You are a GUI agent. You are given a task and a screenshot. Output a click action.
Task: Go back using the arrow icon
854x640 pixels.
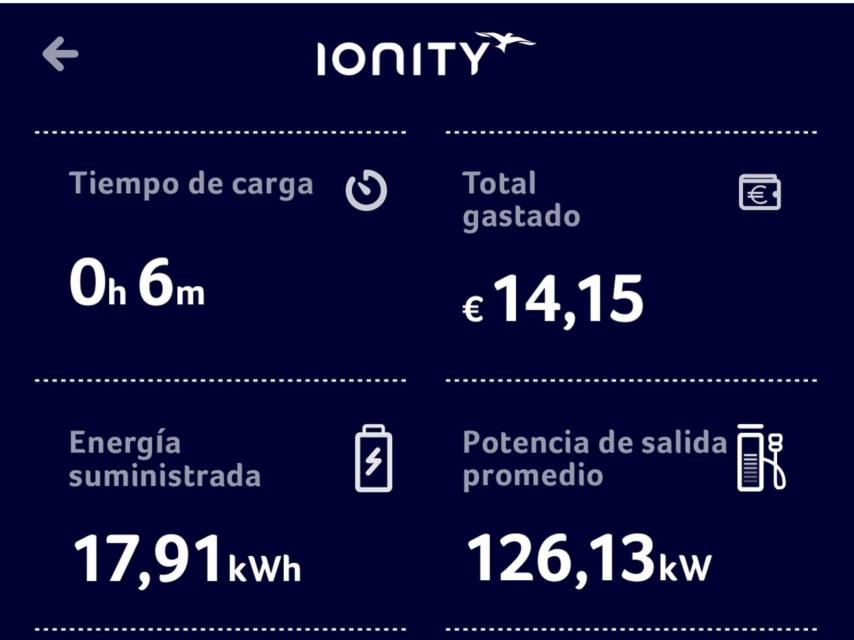[60, 55]
